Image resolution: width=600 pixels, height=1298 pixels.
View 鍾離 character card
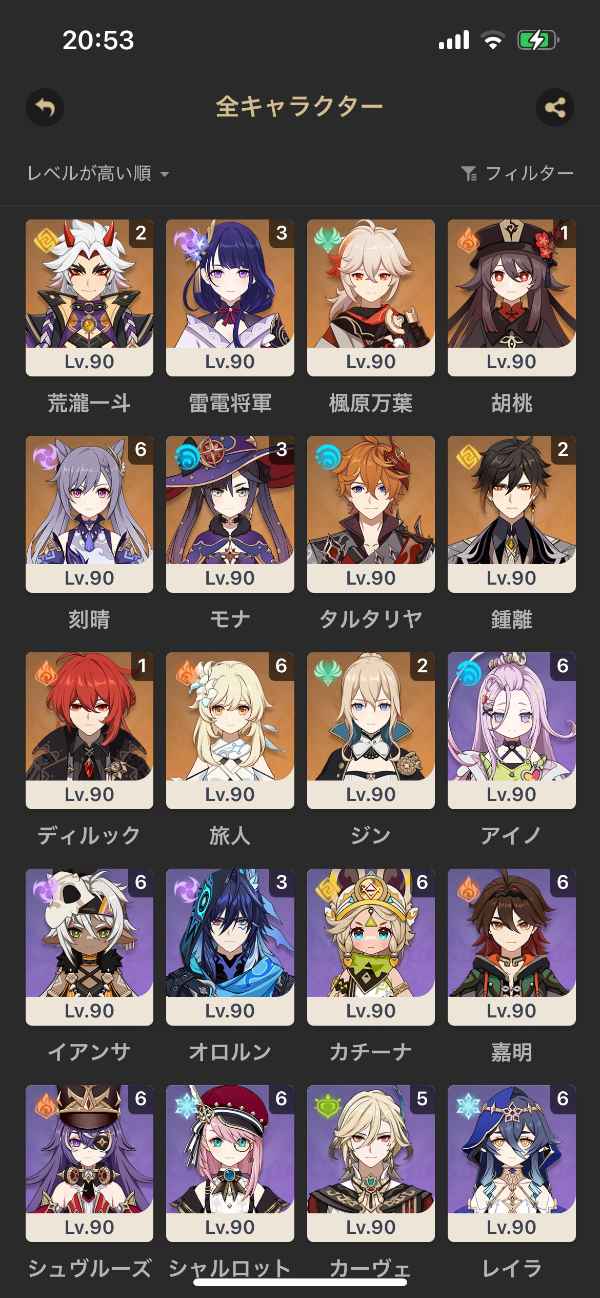pos(512,514)
